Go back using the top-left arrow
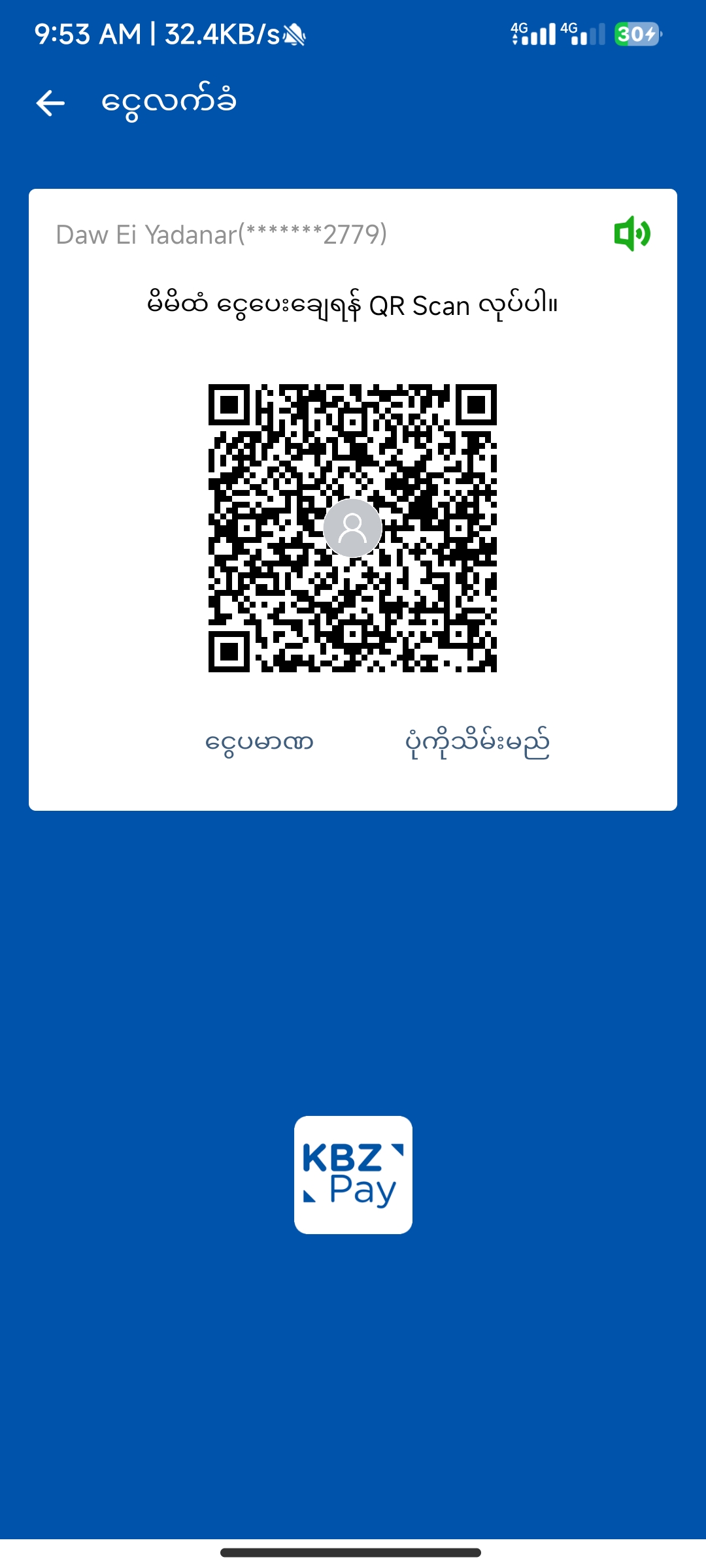 click(x=50, y=103)
